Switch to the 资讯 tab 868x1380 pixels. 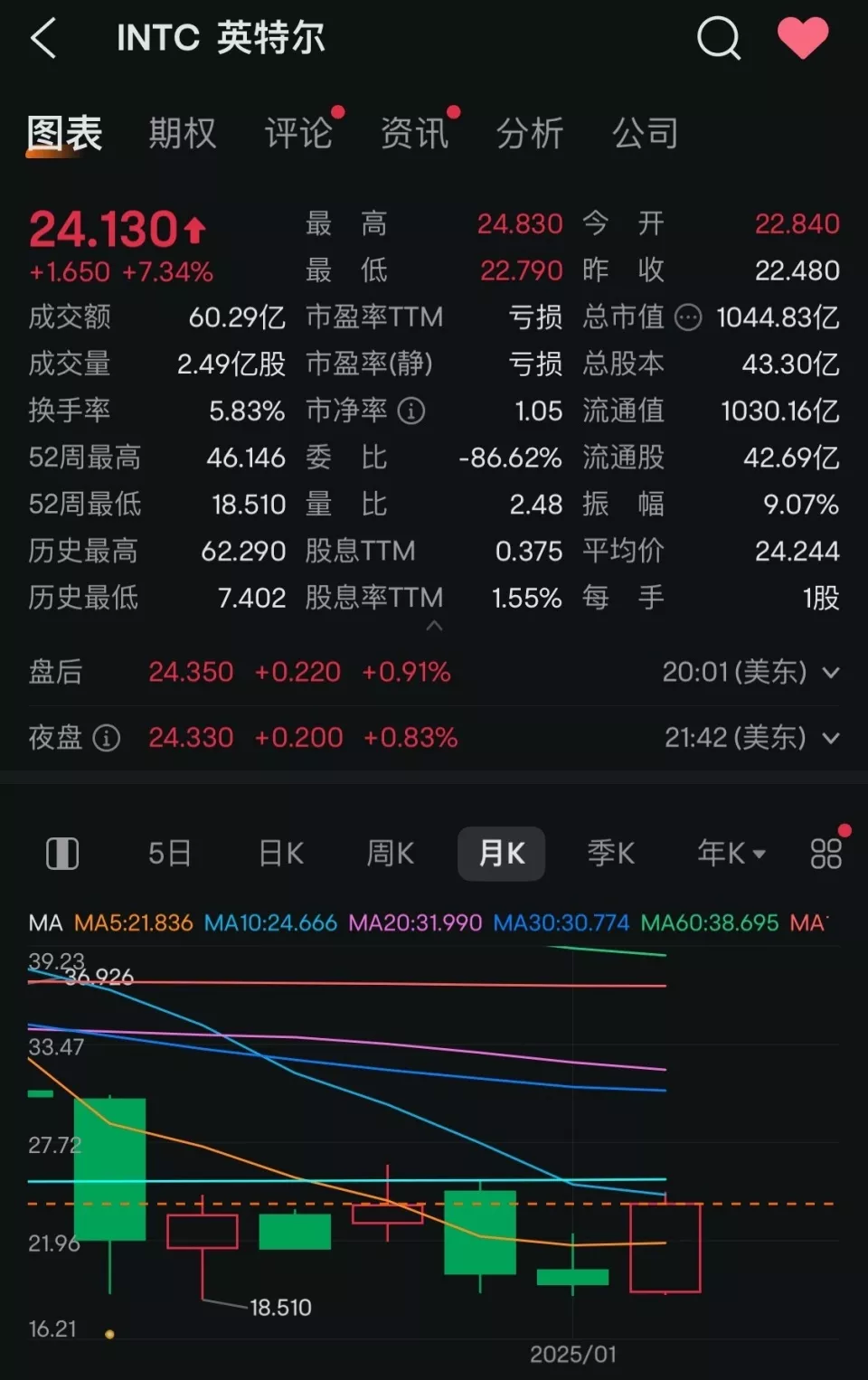(x=414, y=134)
